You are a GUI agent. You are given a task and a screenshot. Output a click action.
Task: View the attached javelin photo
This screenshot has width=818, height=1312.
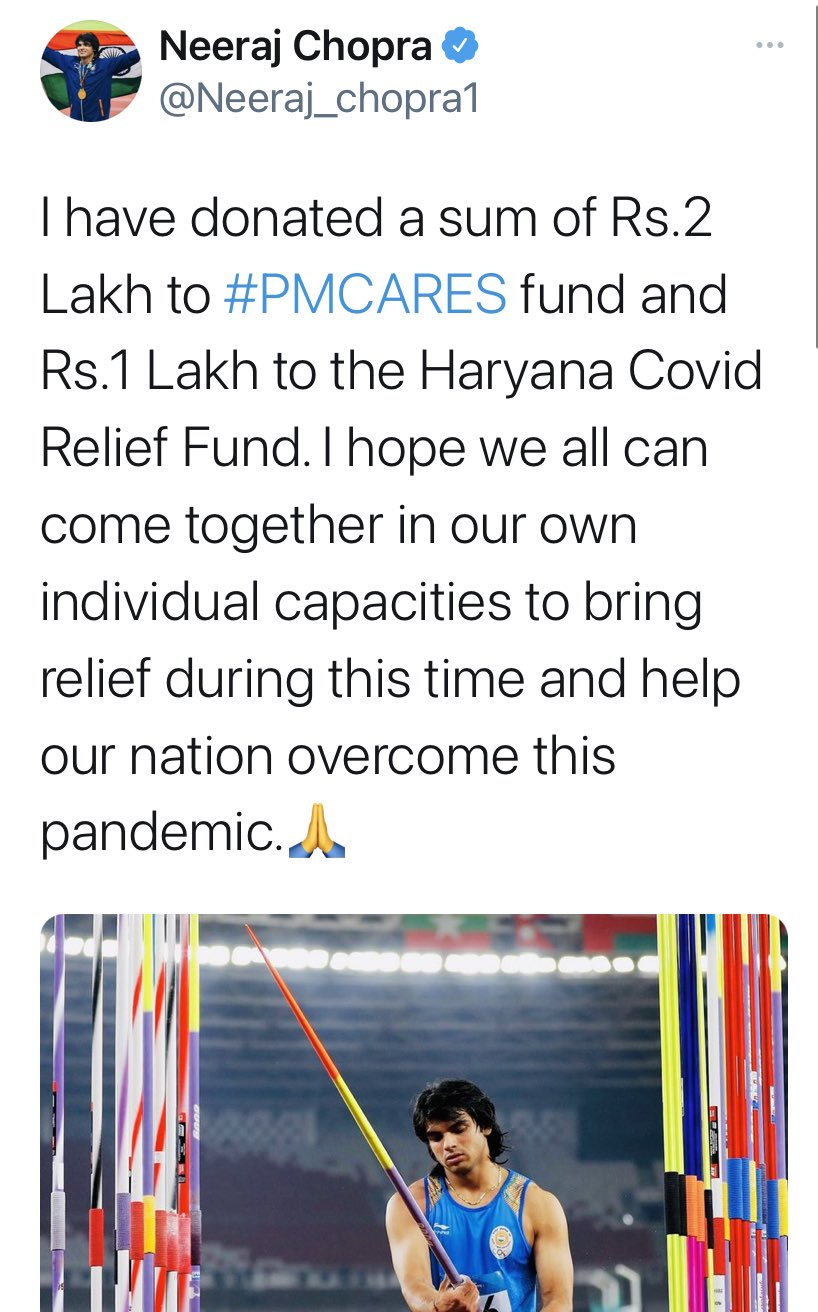click(414, 1110)
